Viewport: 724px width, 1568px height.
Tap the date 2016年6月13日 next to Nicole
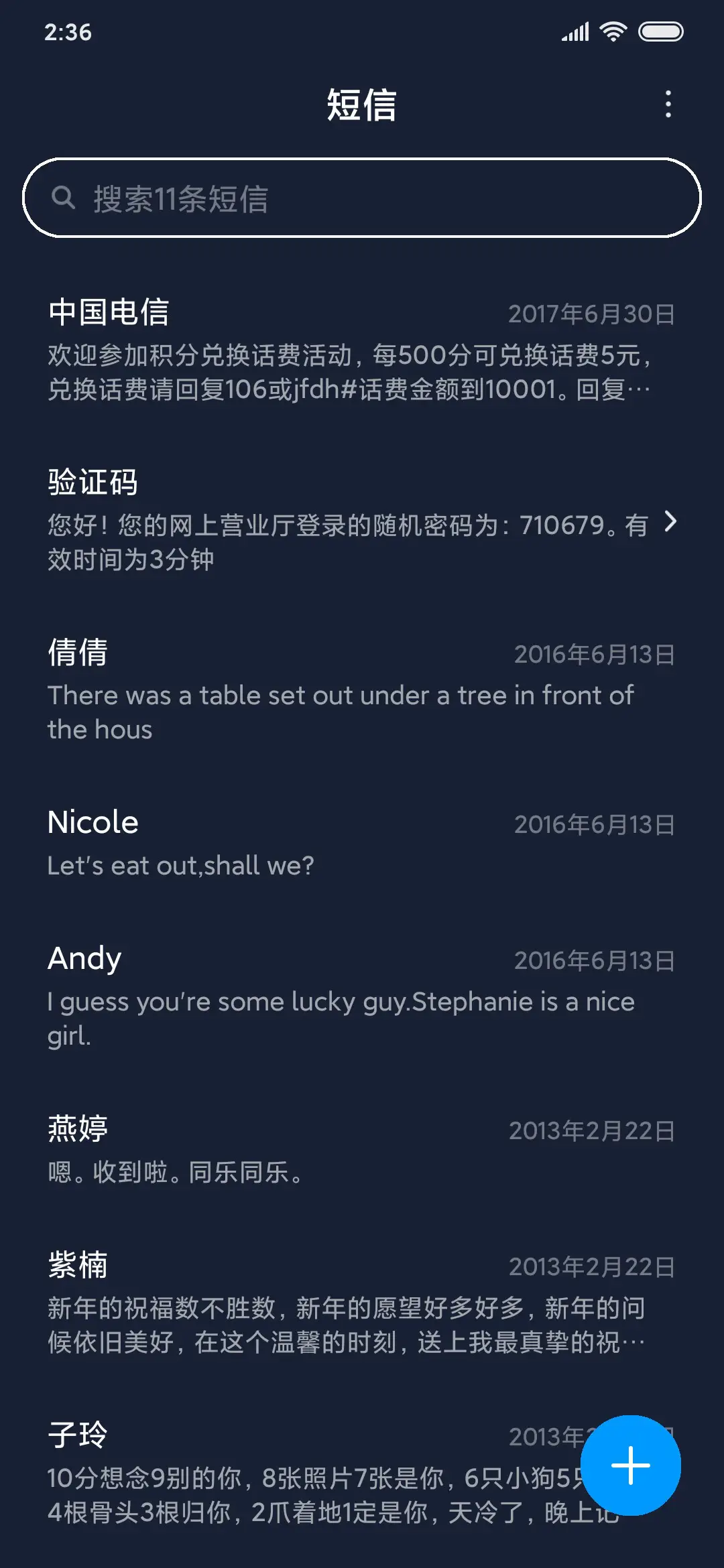(595, 826)
